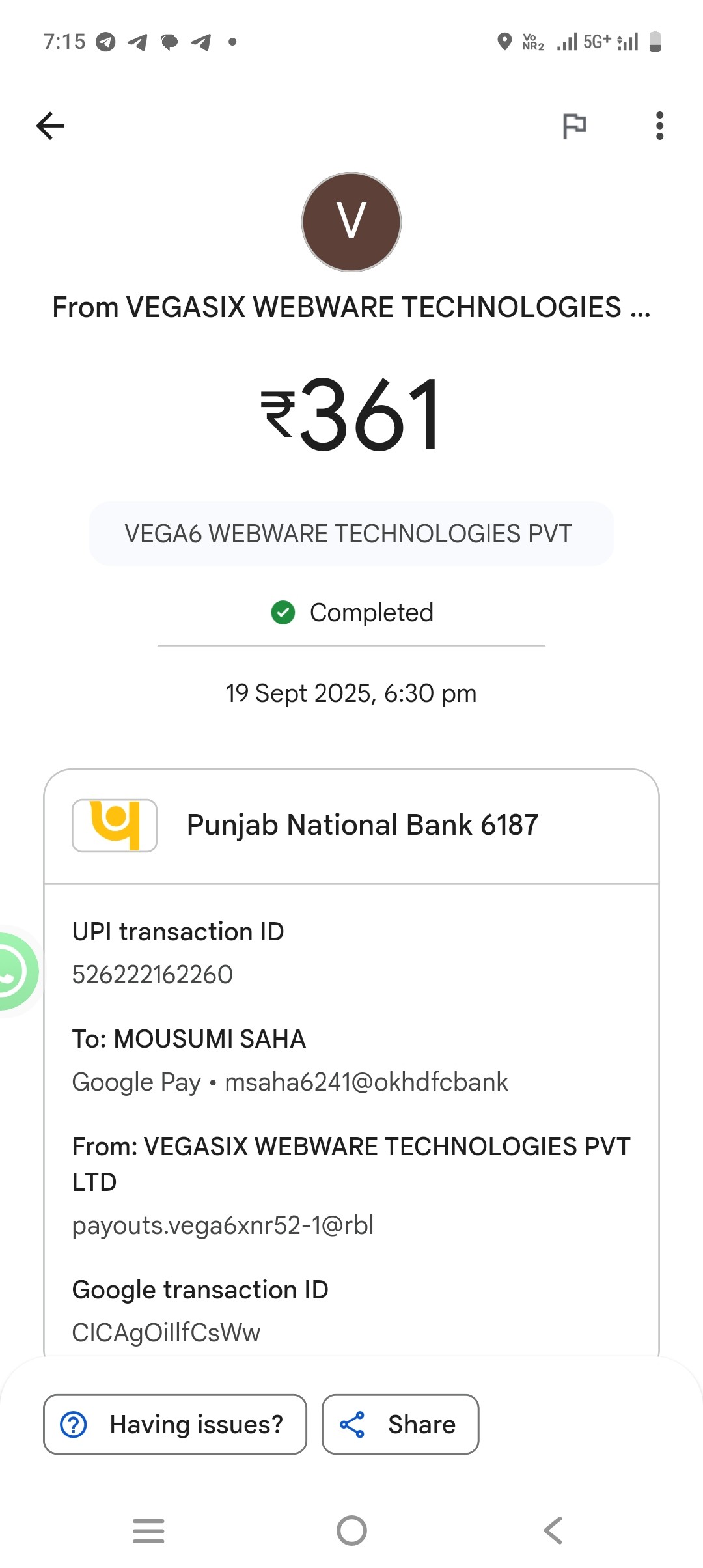Report this transaction with the flag icon
Image resolution: width=703 pixels, height=1568 pixels.
pos(574,126)
